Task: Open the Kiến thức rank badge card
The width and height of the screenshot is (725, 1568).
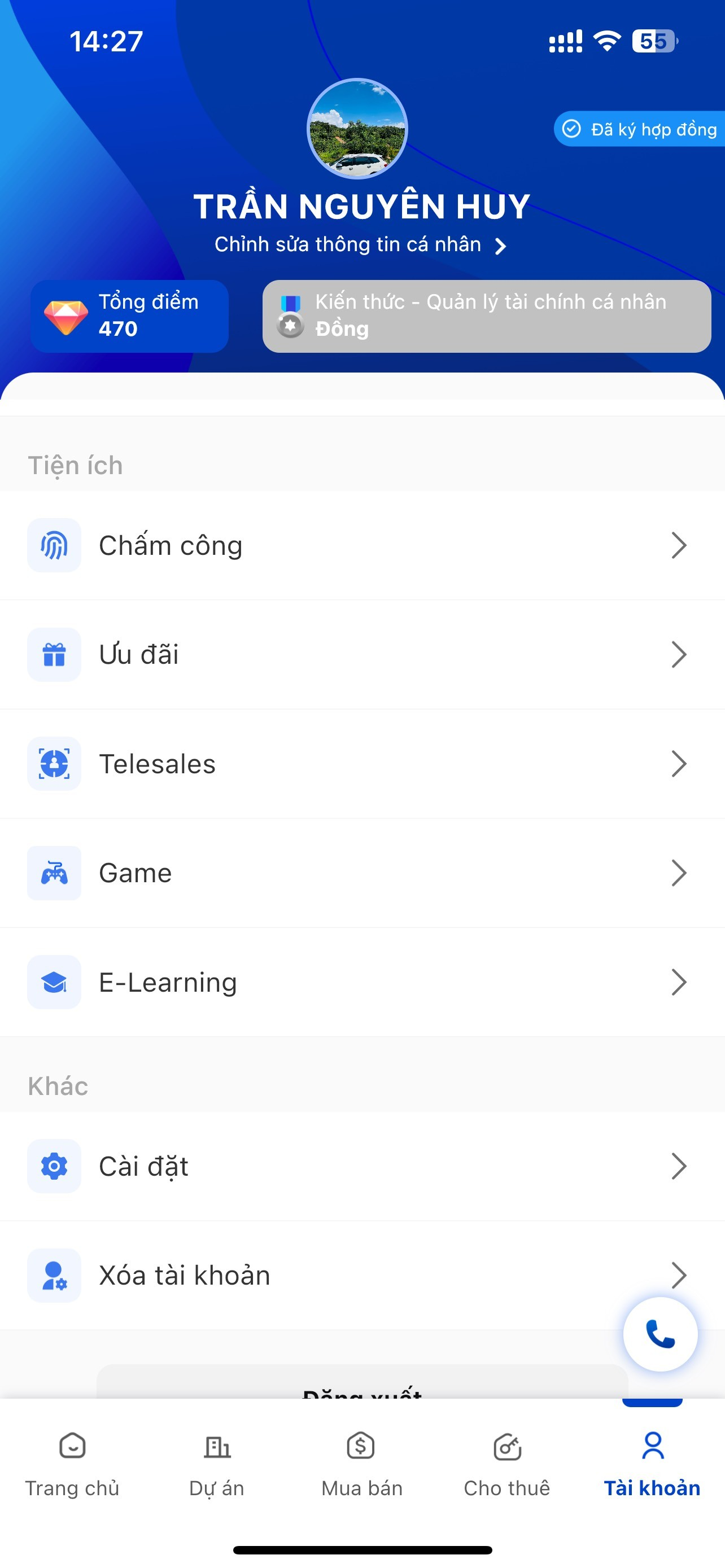Action: (x=486, y=316)
